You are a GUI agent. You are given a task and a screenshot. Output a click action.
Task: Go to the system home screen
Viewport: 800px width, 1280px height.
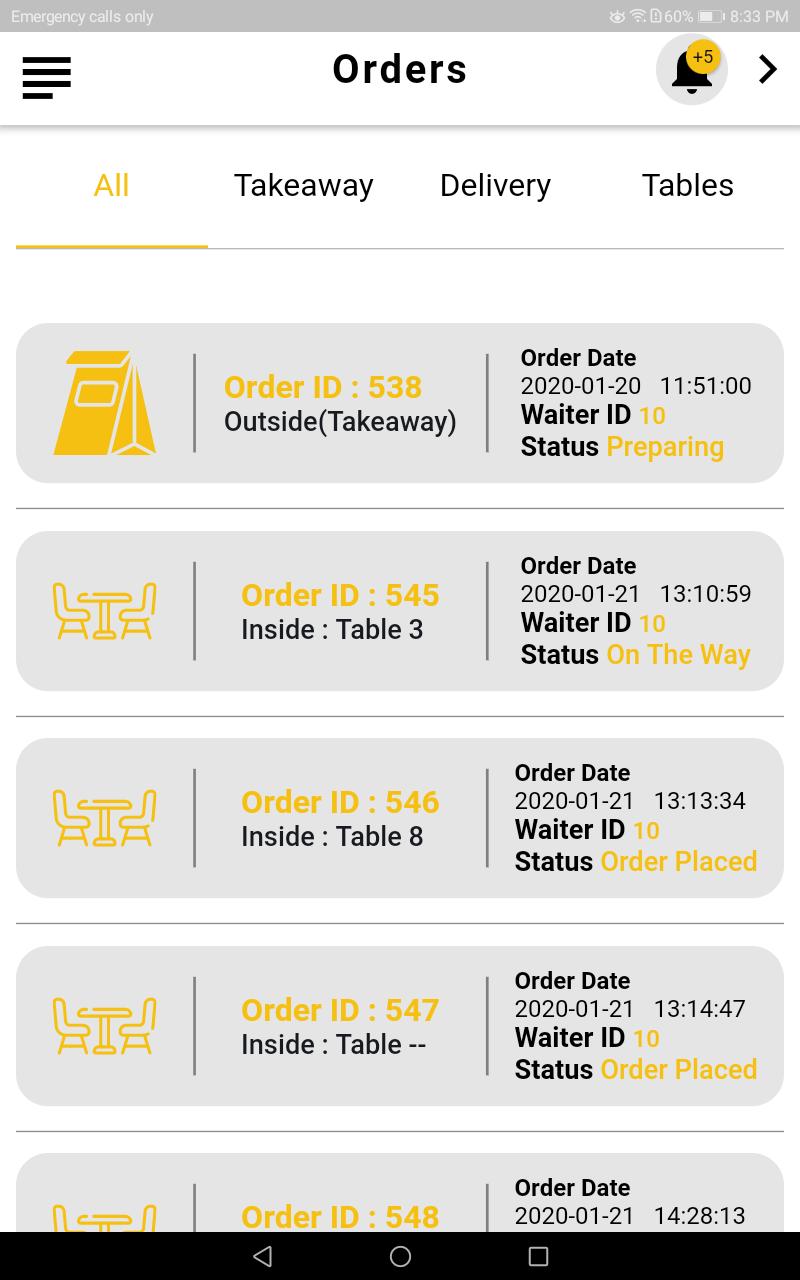tap(400, 1256)
